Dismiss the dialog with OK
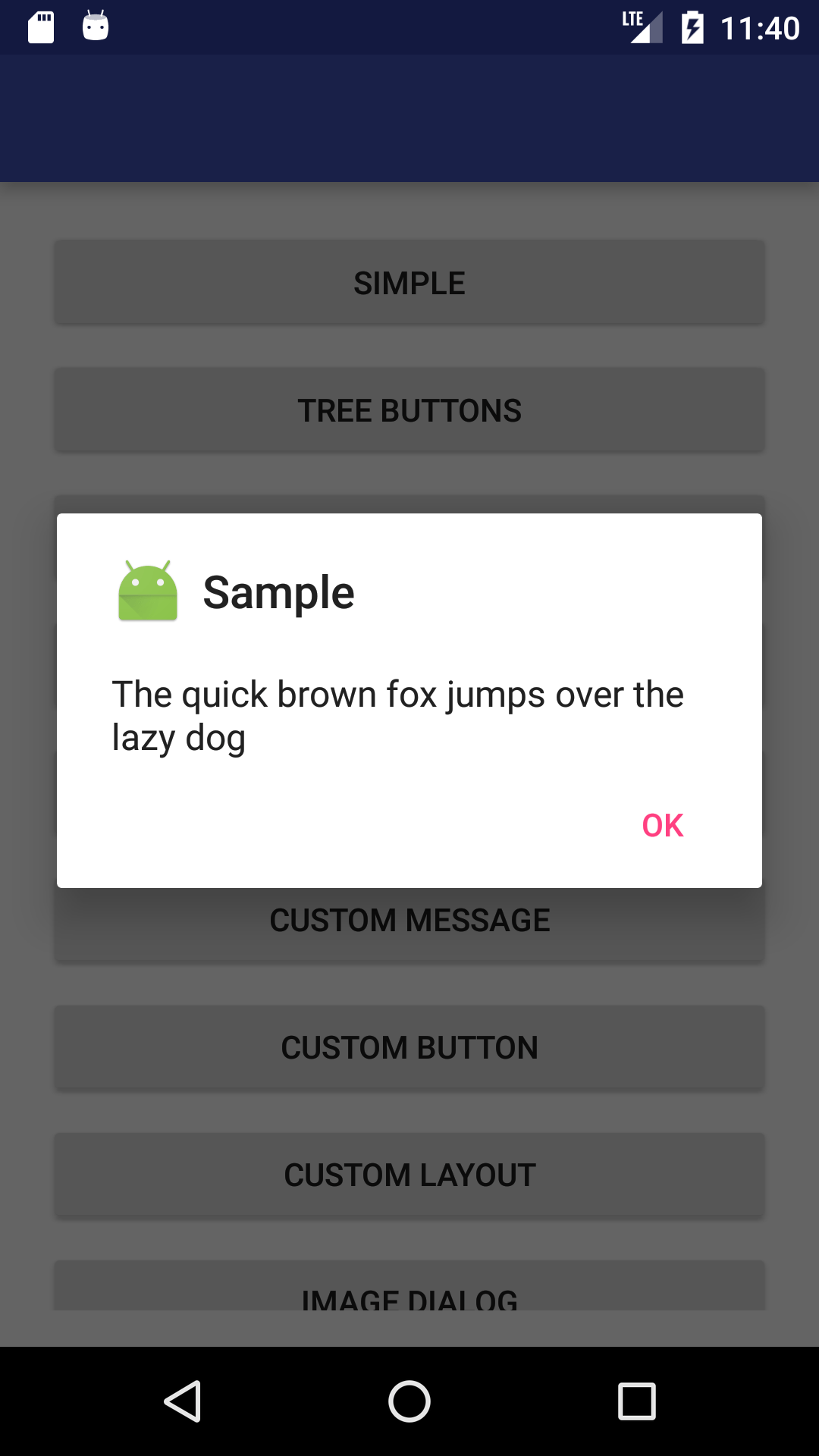Screen dimensions: 819x1456 click(x=662, y=826)
